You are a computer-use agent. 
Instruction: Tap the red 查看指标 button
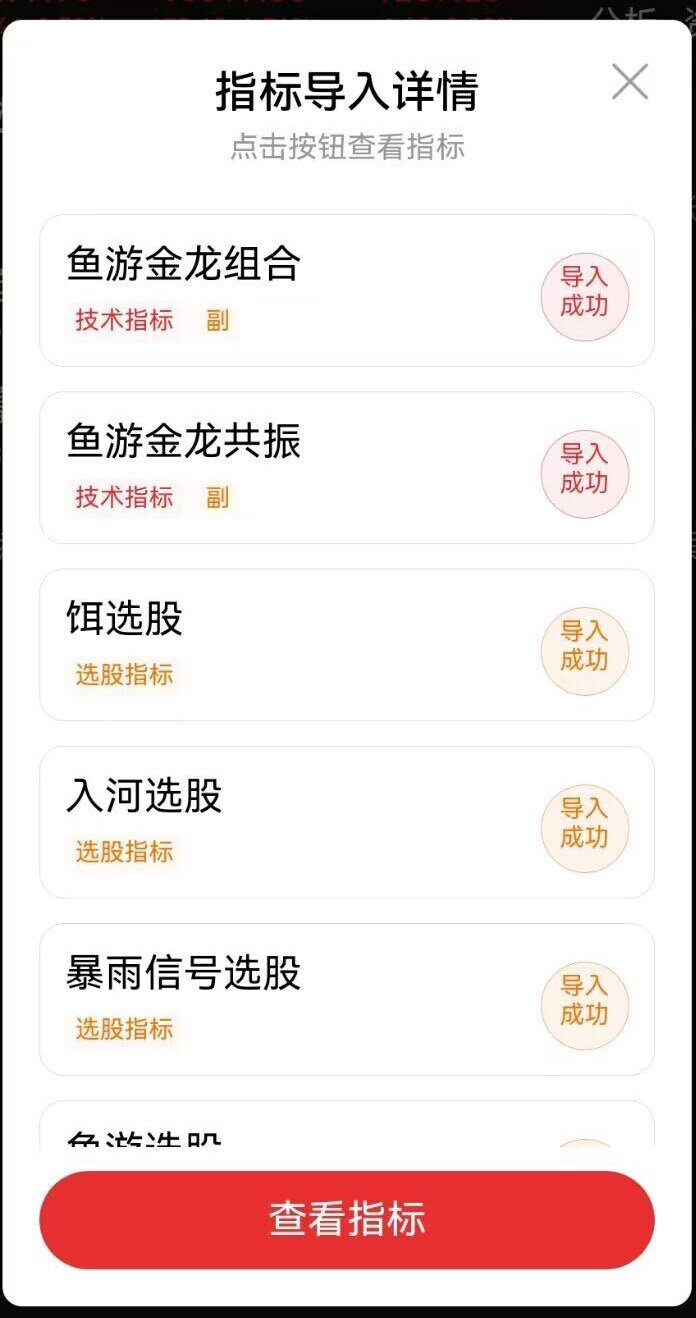[347, 1219]
